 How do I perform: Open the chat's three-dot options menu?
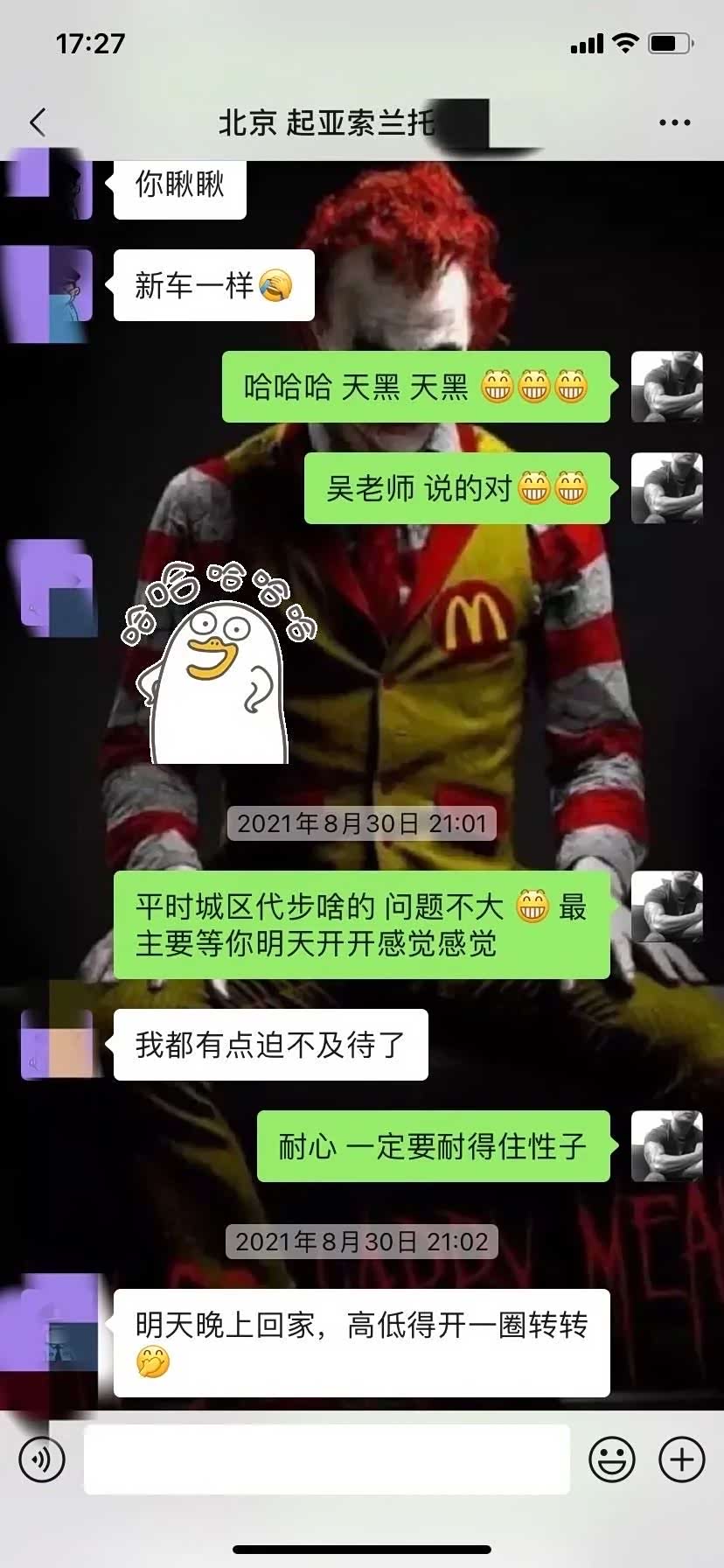(x=674, y=122)
